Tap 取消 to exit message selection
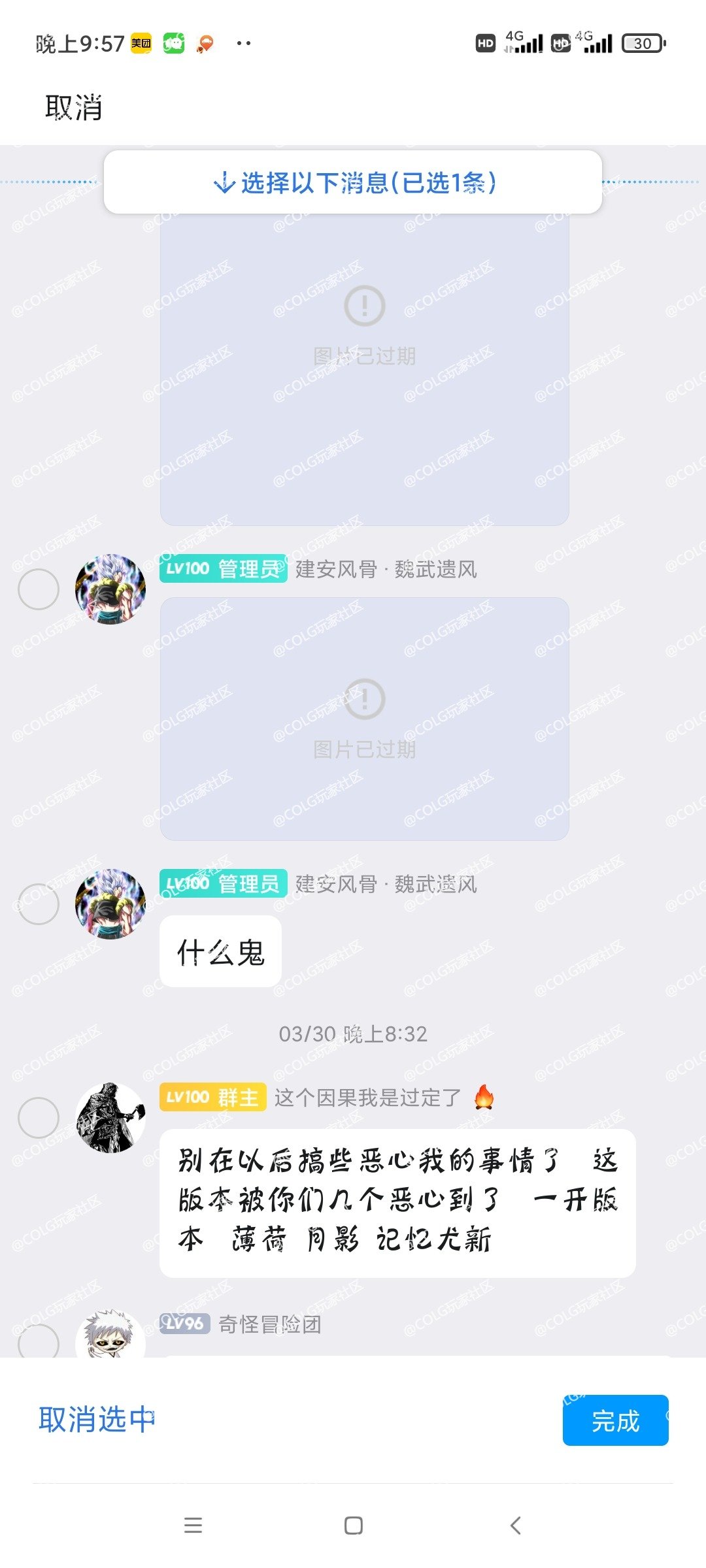 click(x=73, y=107)
